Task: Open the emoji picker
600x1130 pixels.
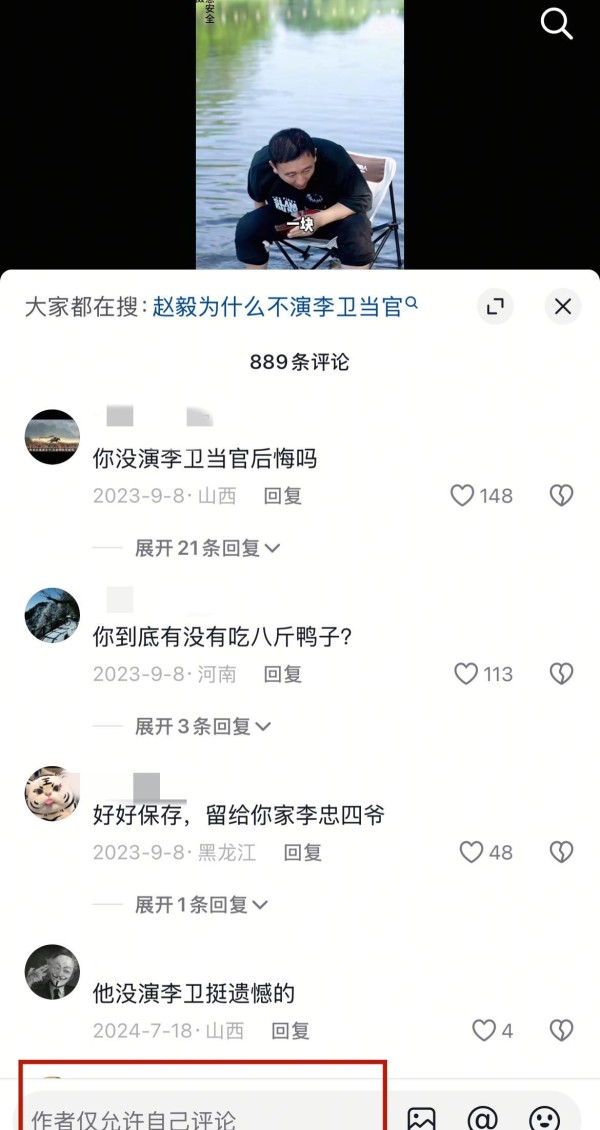Action: [545, 1118]
